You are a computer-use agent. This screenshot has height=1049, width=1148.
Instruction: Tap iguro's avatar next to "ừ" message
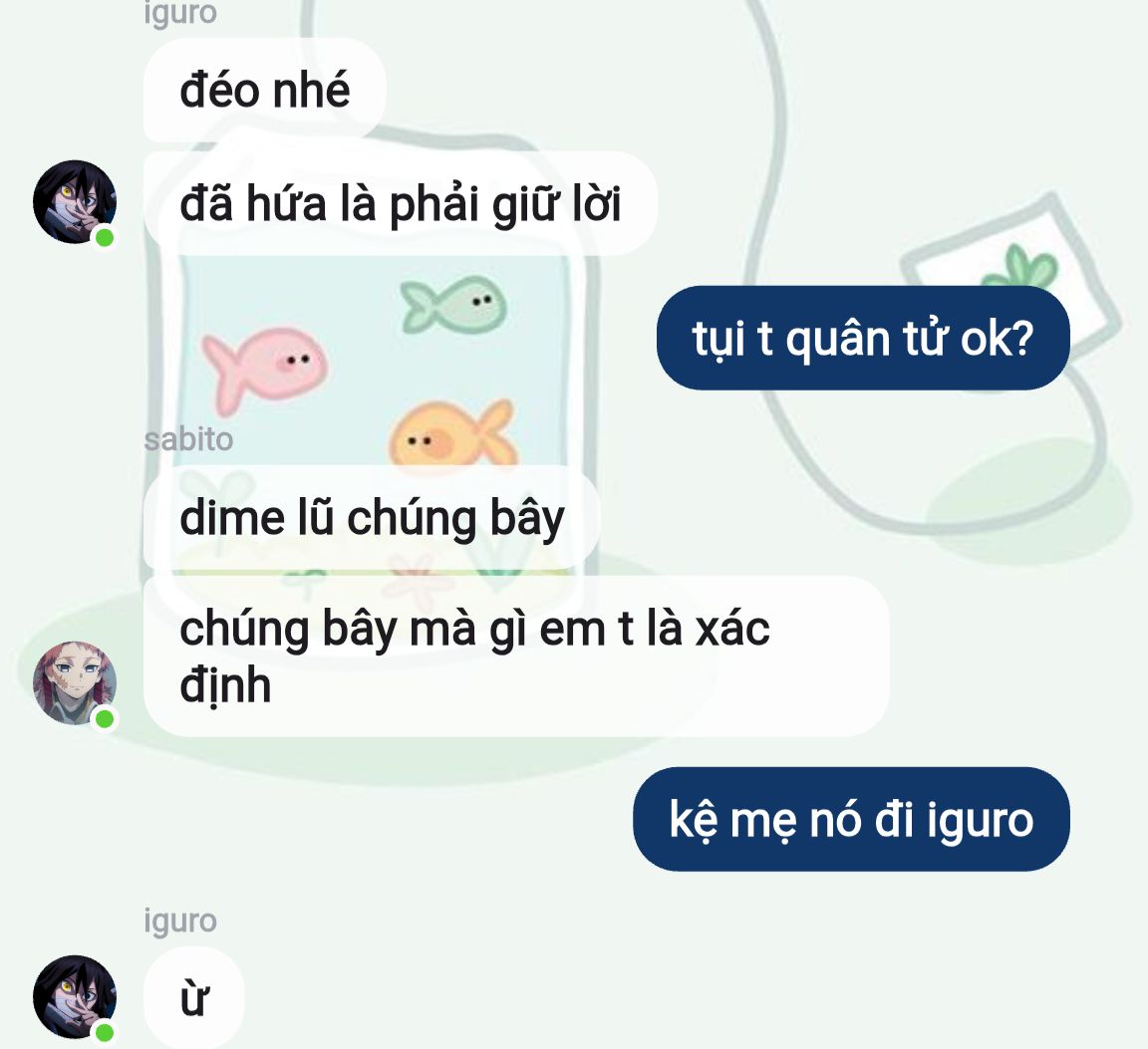click(x=75, y=997)
